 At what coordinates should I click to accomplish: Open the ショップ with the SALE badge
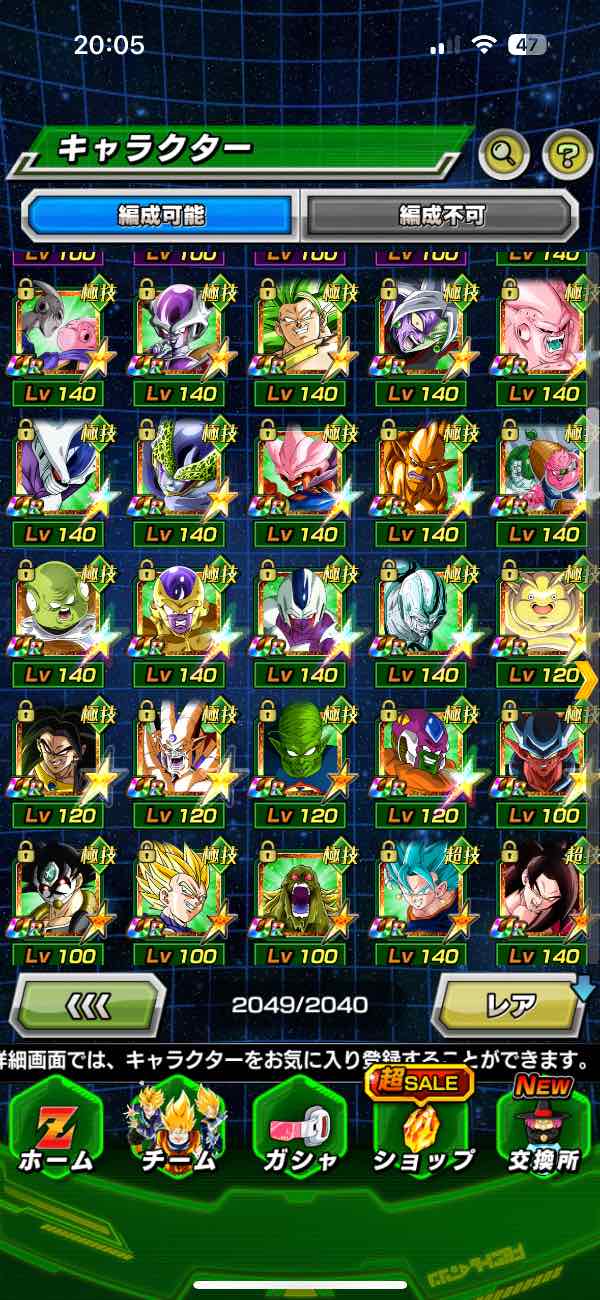(x=422, y=1128)
